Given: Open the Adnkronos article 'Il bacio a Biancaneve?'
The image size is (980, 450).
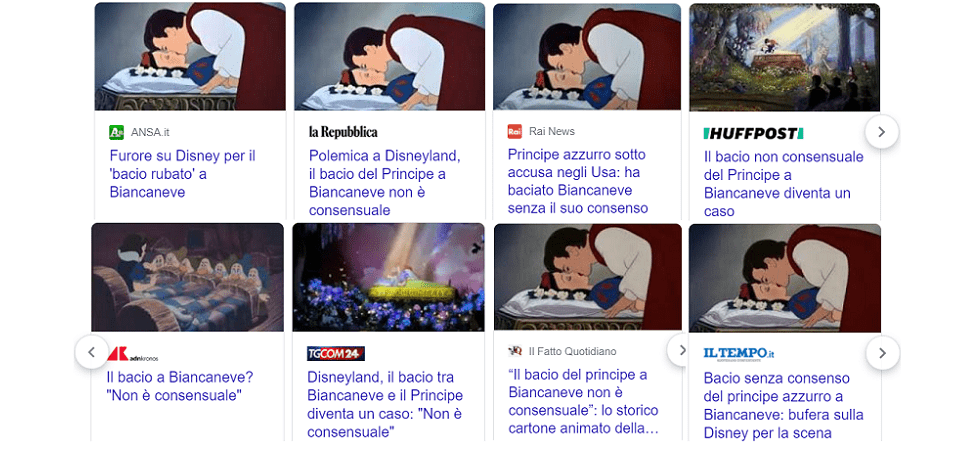Looking at the screenshot, I should click(x=180, y=386).
